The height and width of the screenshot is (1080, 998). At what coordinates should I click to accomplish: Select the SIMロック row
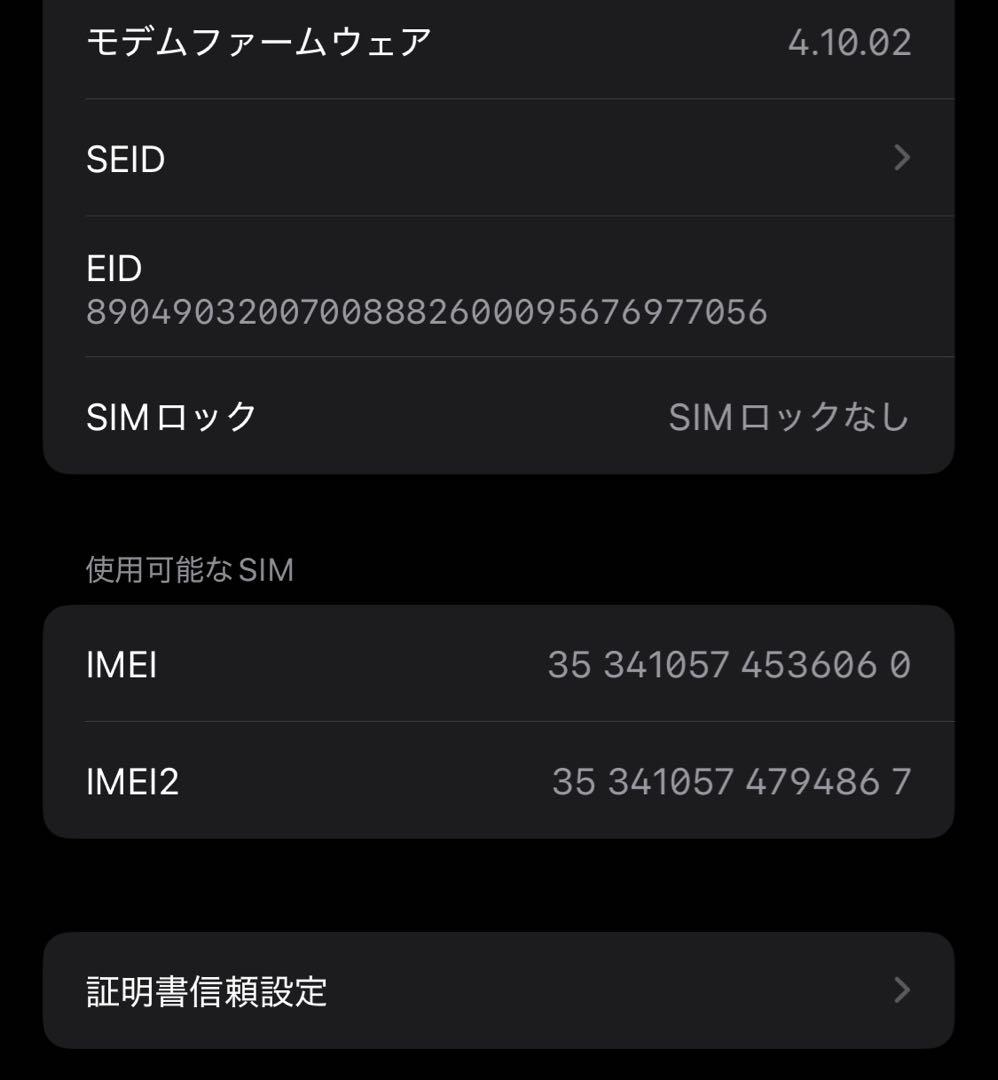click(x=498, y=417)
